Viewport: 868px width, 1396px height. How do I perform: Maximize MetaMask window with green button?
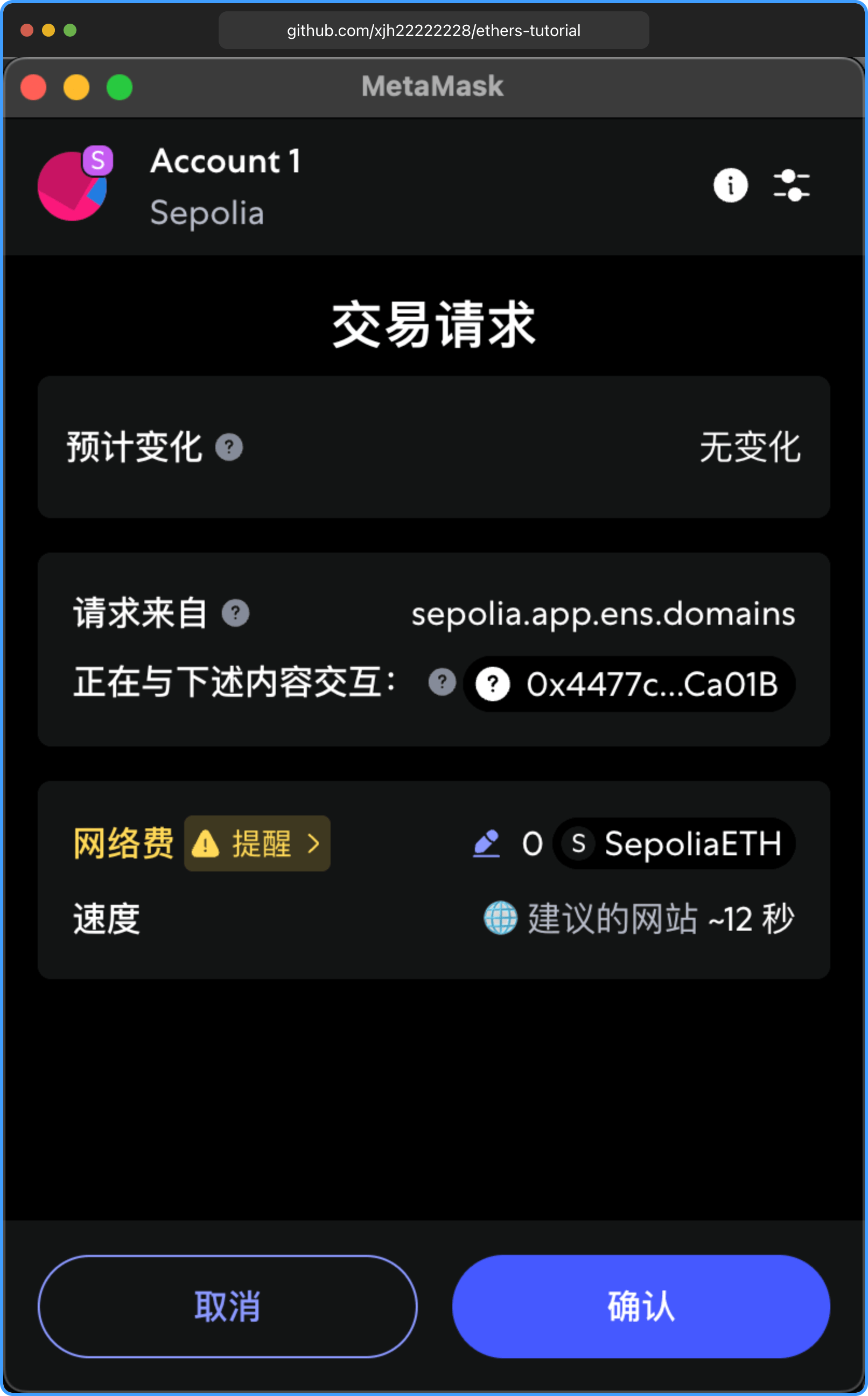120,87
